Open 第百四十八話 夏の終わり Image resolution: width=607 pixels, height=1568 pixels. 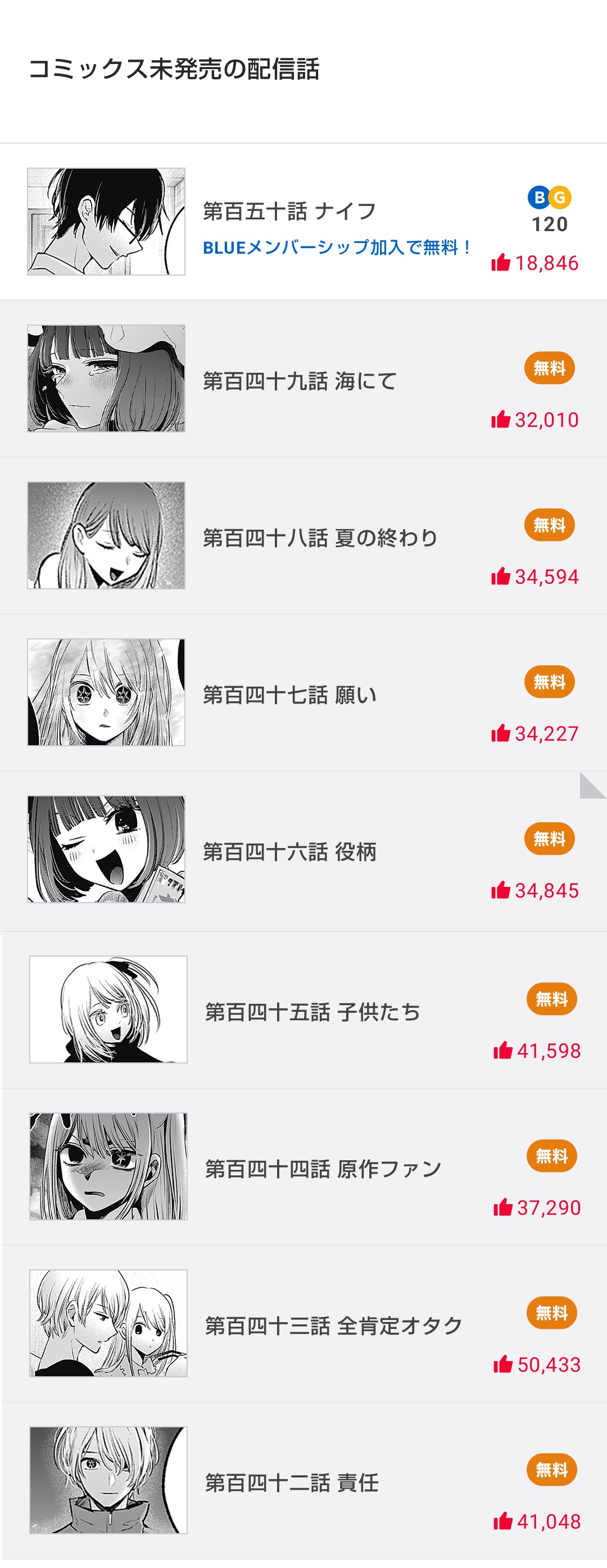click(320, 538)
